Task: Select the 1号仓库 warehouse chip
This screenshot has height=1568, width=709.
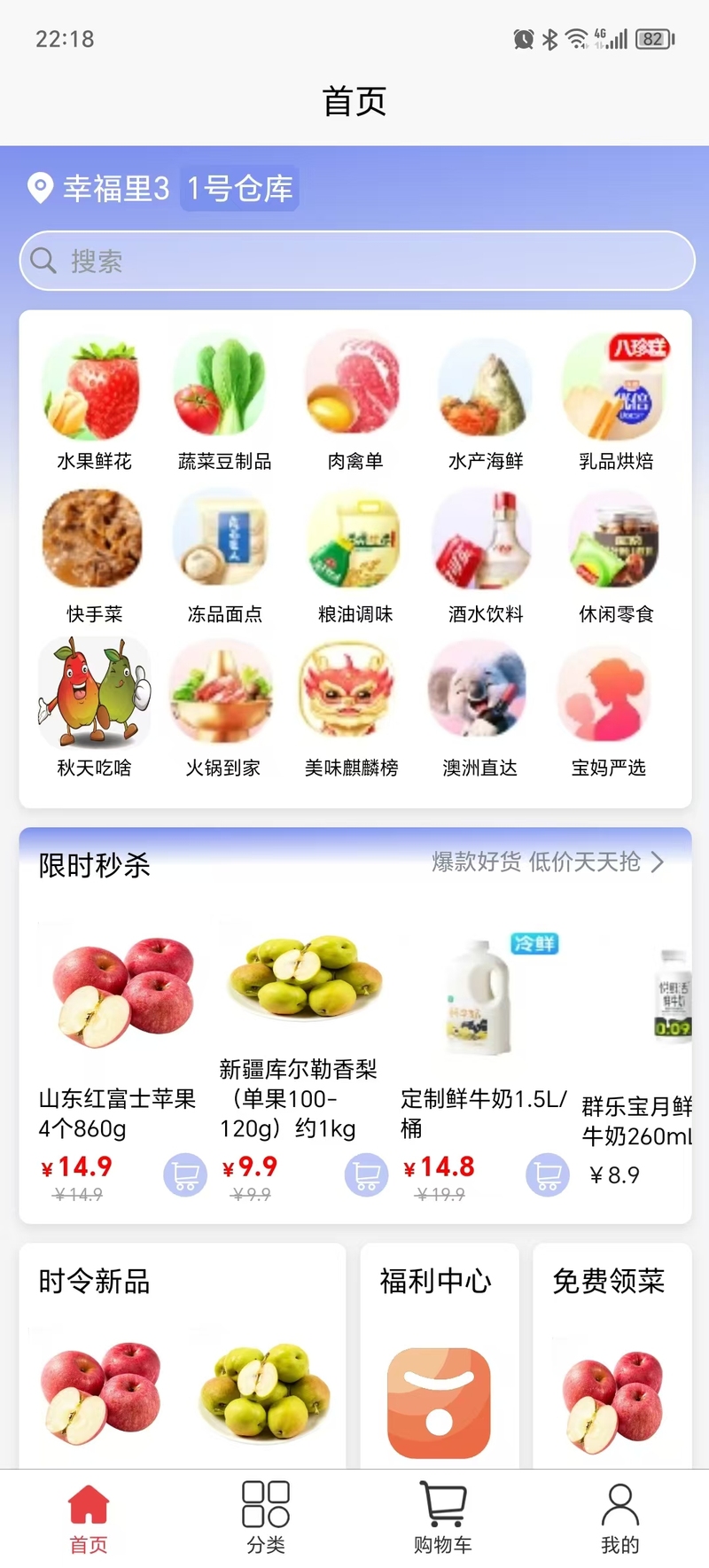Action: click(x=239, y=188)
